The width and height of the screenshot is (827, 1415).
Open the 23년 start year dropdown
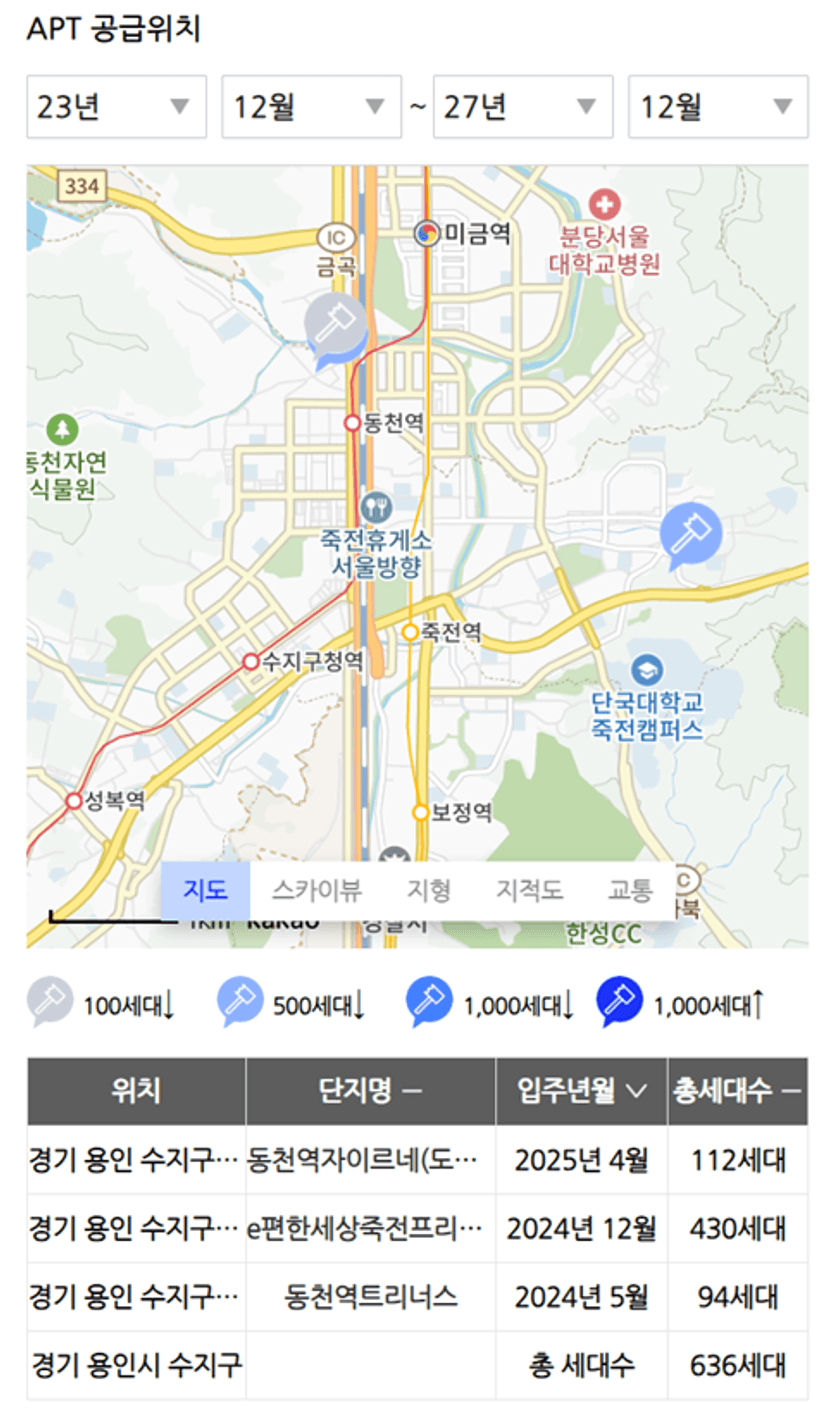[x=116, y=107]
